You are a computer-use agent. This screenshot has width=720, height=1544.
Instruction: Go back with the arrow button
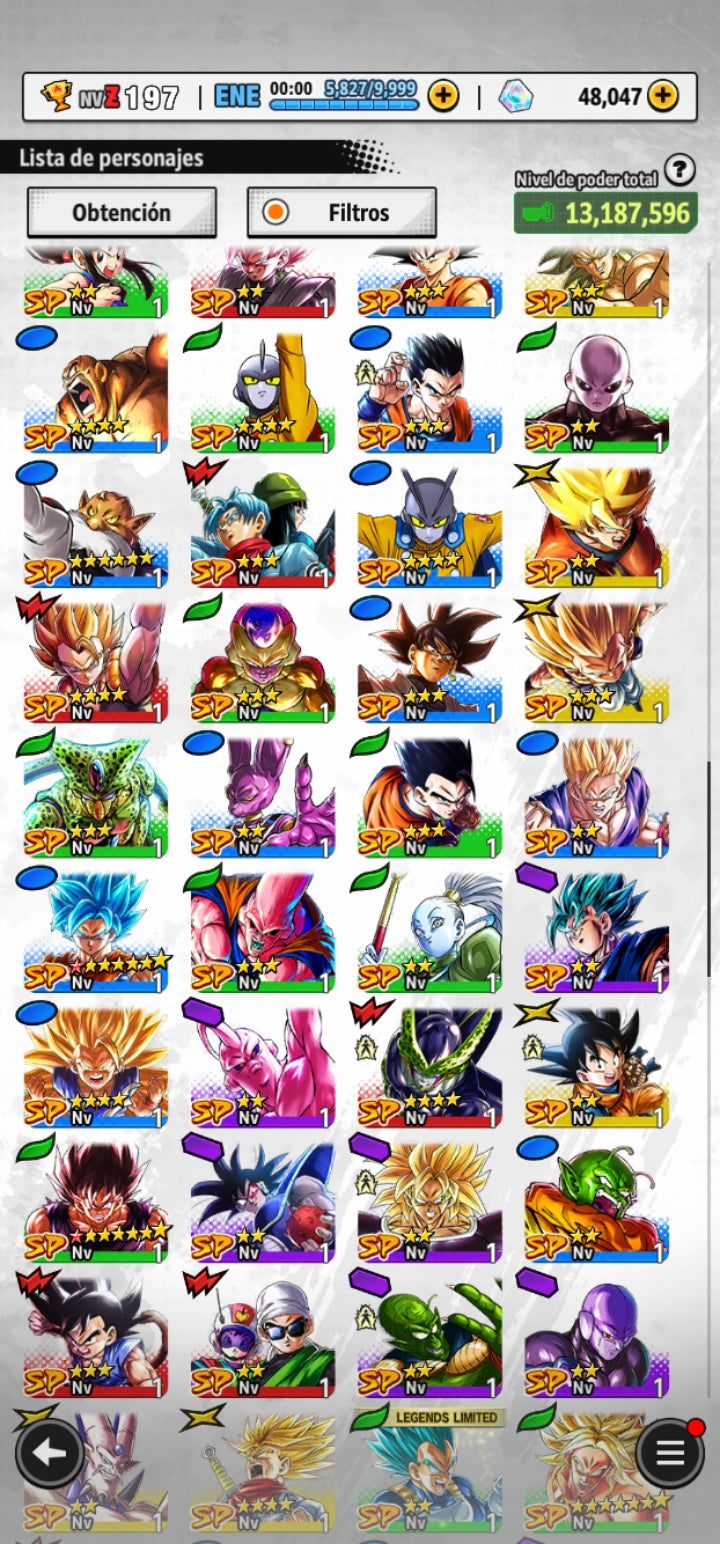(x=49, y=1452)
